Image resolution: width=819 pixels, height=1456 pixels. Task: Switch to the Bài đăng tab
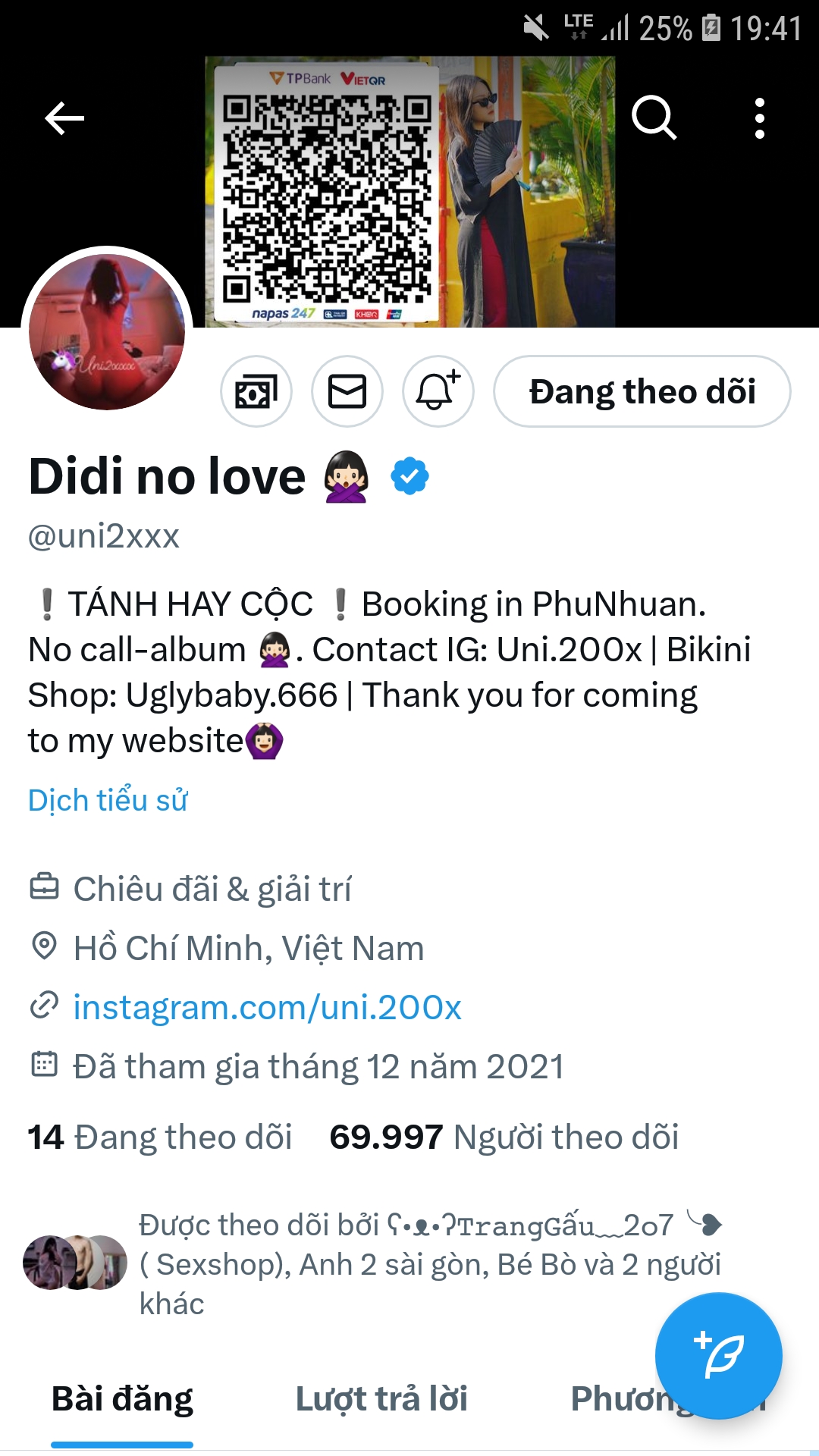(x=122, y=1399)
